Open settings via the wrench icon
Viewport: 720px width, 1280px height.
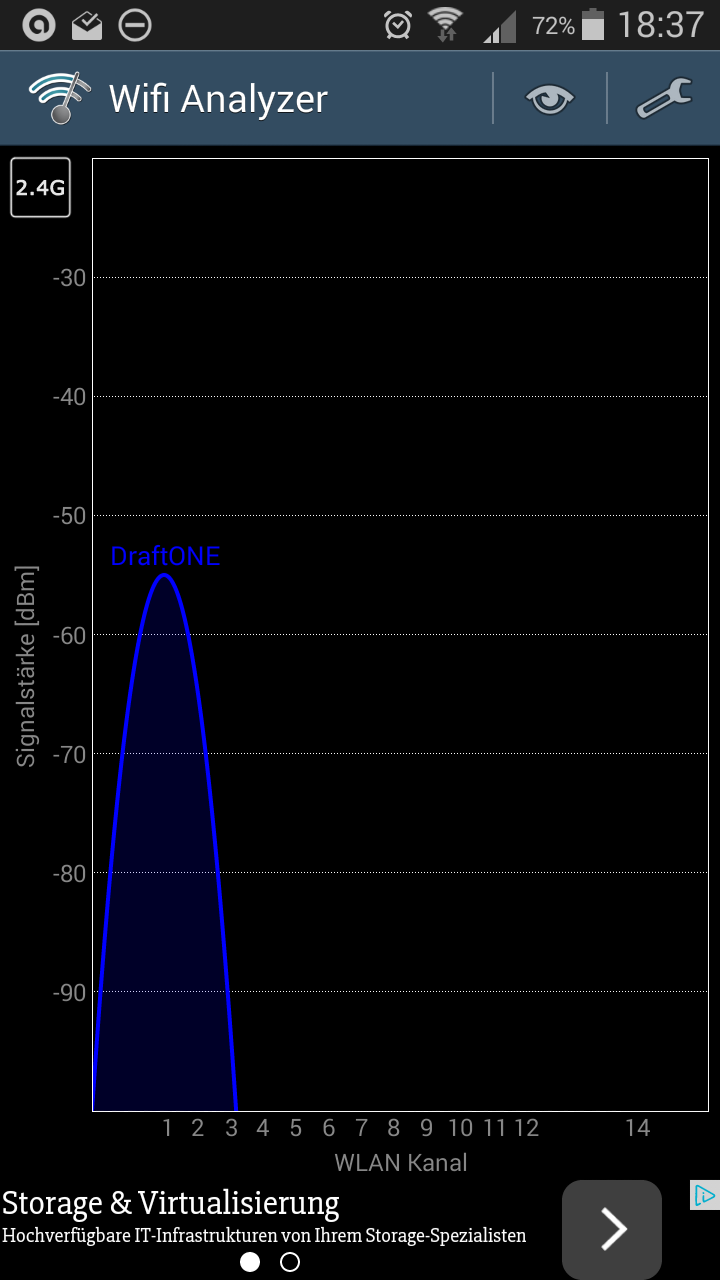tap(664, 99)
